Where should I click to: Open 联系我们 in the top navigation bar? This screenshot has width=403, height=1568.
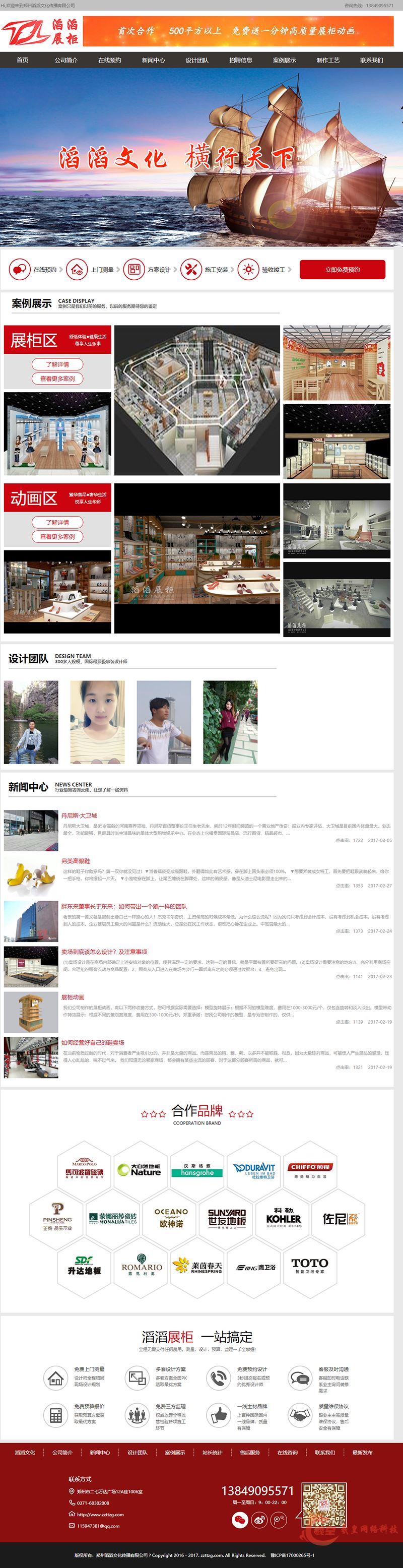click(371, 60)
